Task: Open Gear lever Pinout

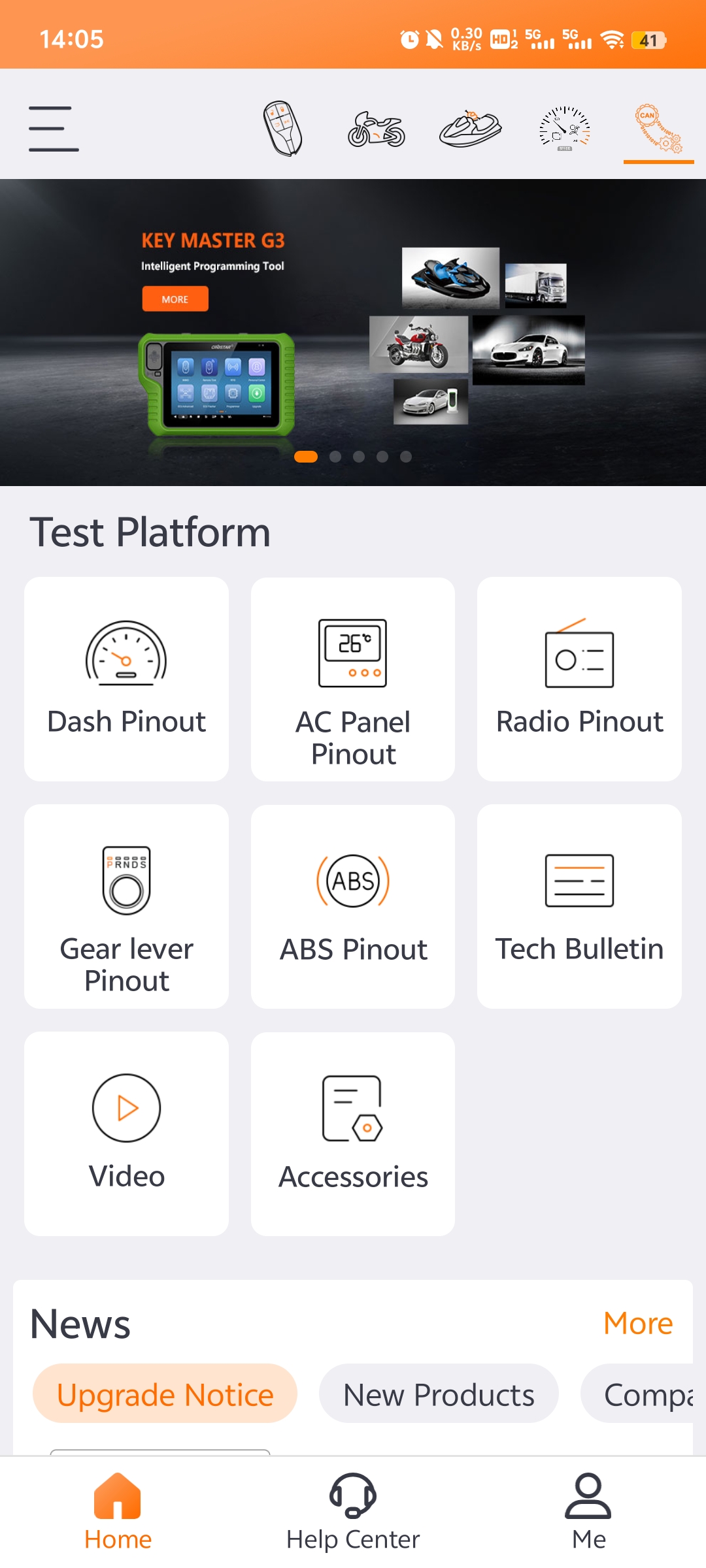Action: click(126, 906)
